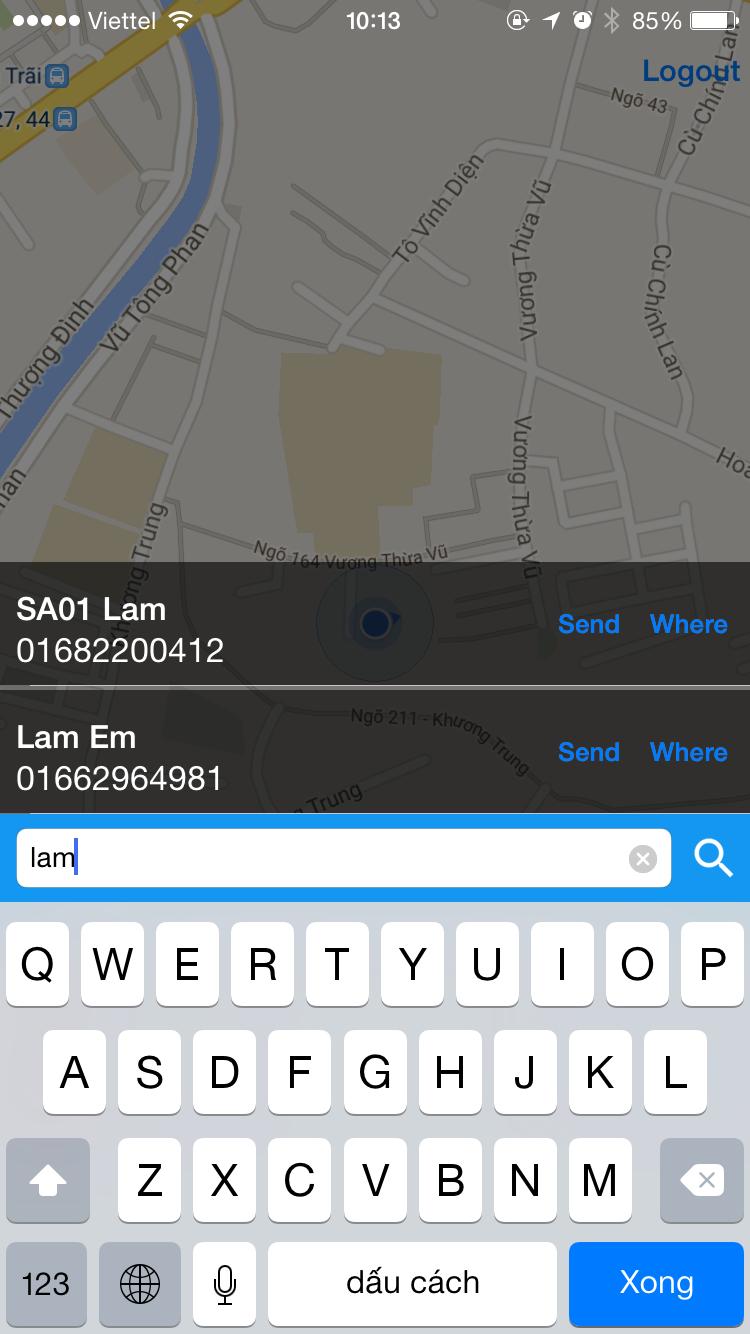Tap the Xong keyboard key

656,1283
